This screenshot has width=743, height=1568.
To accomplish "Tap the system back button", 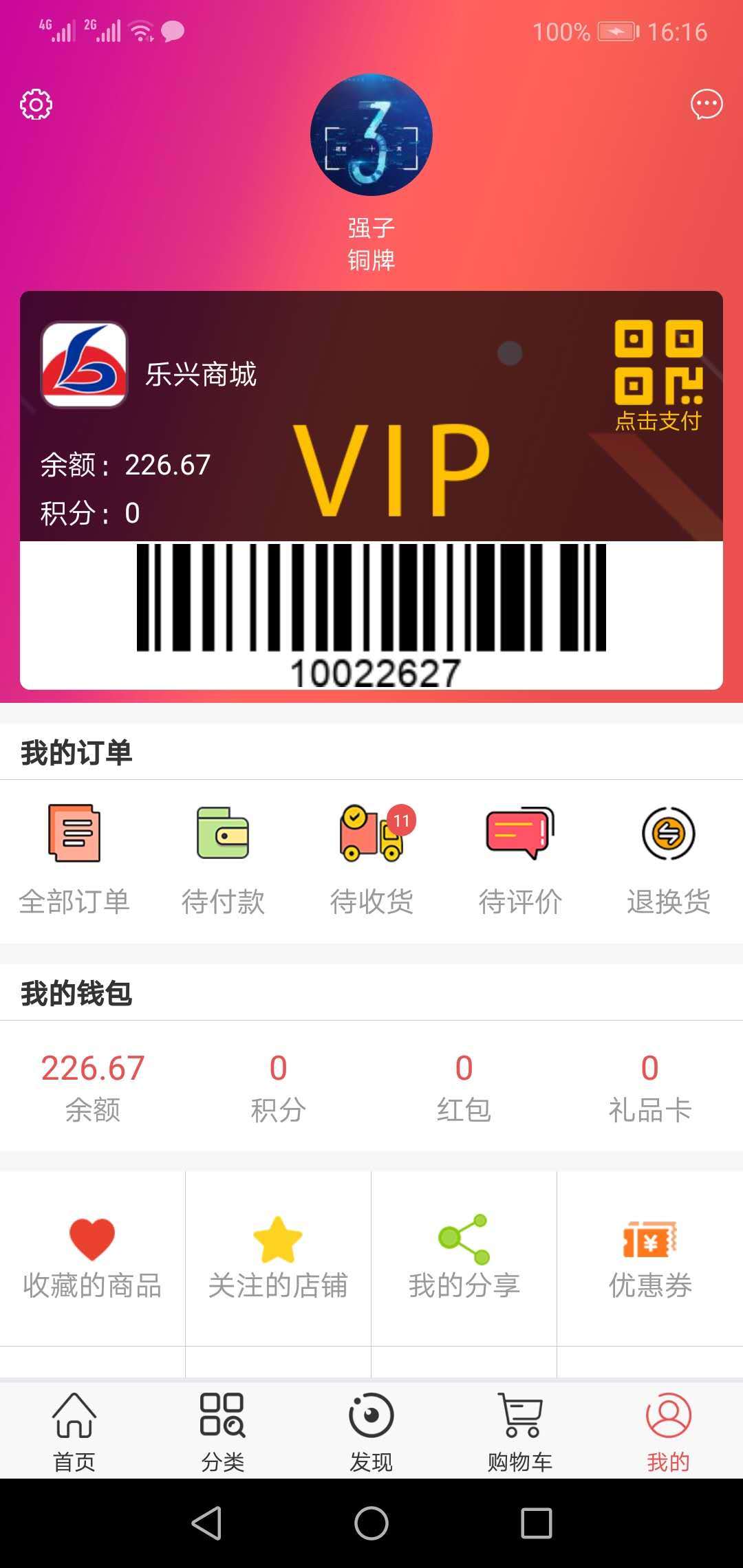I will (x=206, y=1523).
